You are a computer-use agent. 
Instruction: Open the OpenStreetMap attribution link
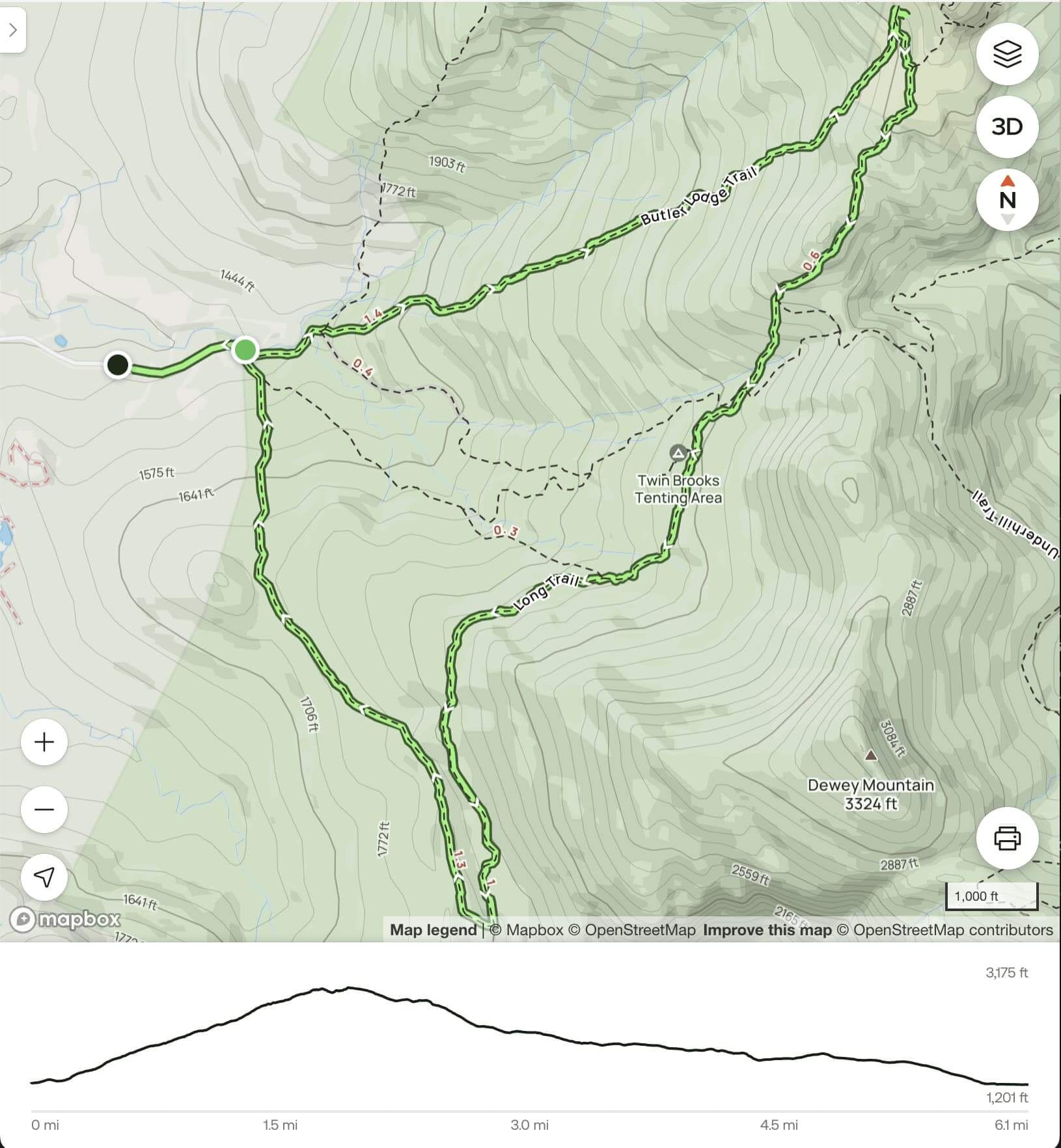click(640, 930)
